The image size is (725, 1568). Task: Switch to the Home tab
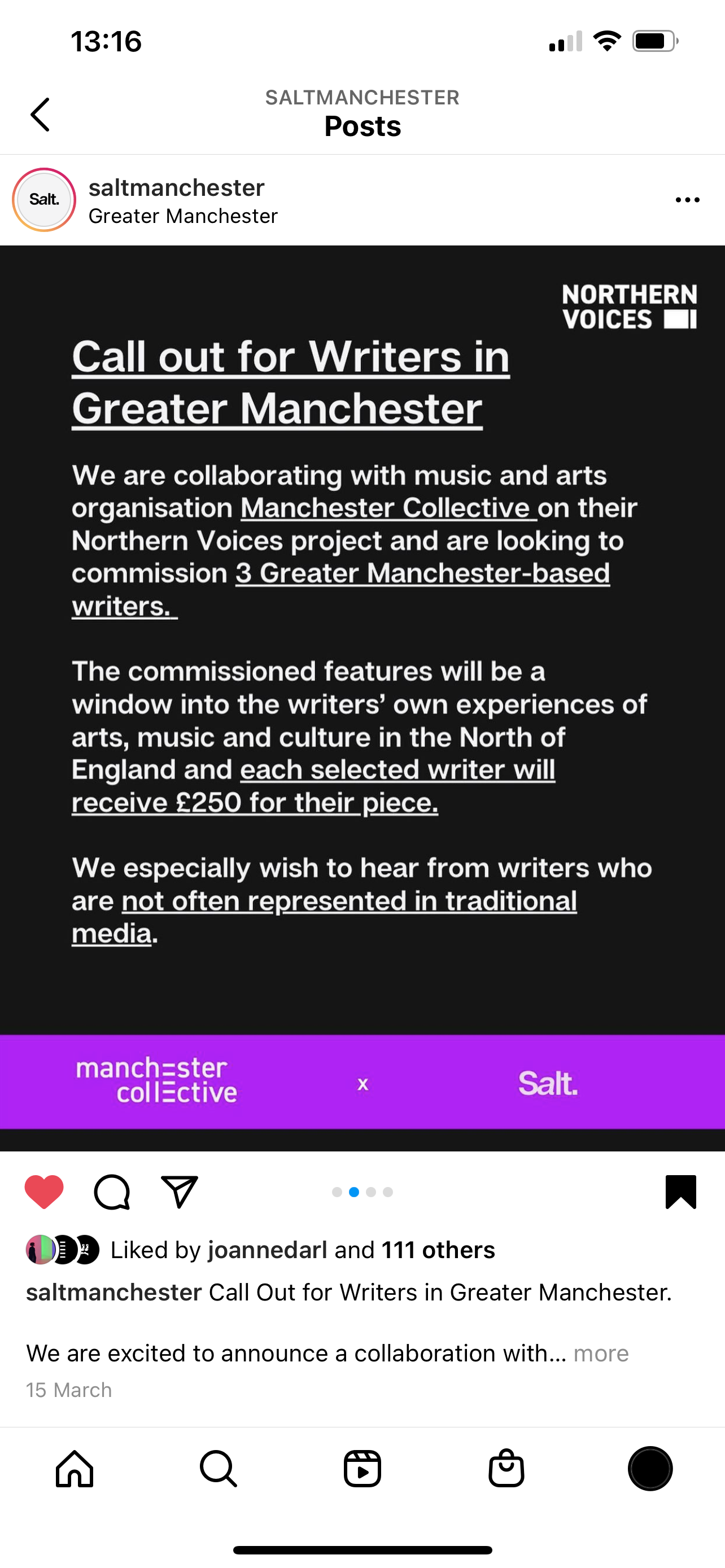(x=75, y=1469)
